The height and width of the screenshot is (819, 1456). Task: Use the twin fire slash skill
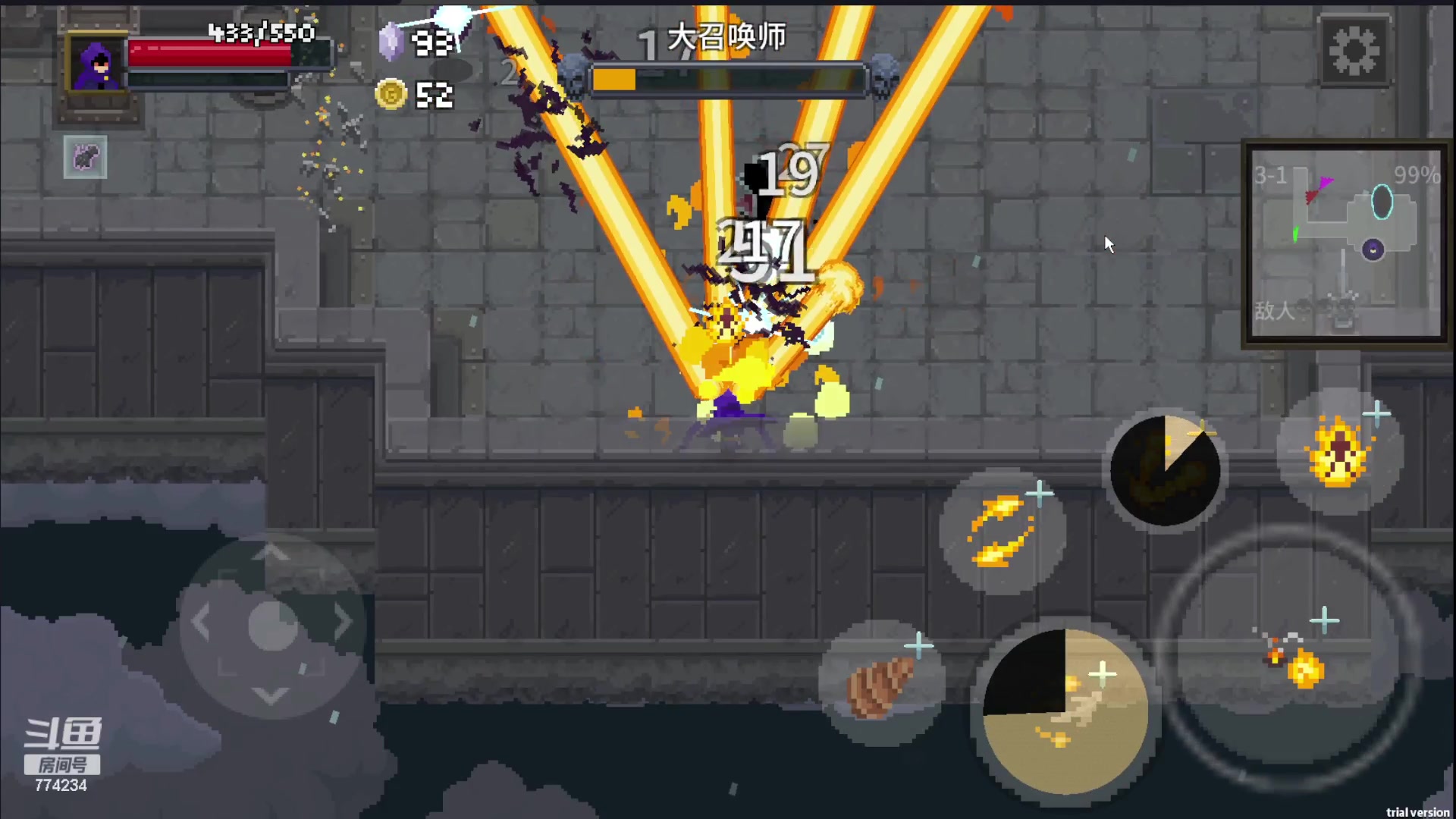1002,532
